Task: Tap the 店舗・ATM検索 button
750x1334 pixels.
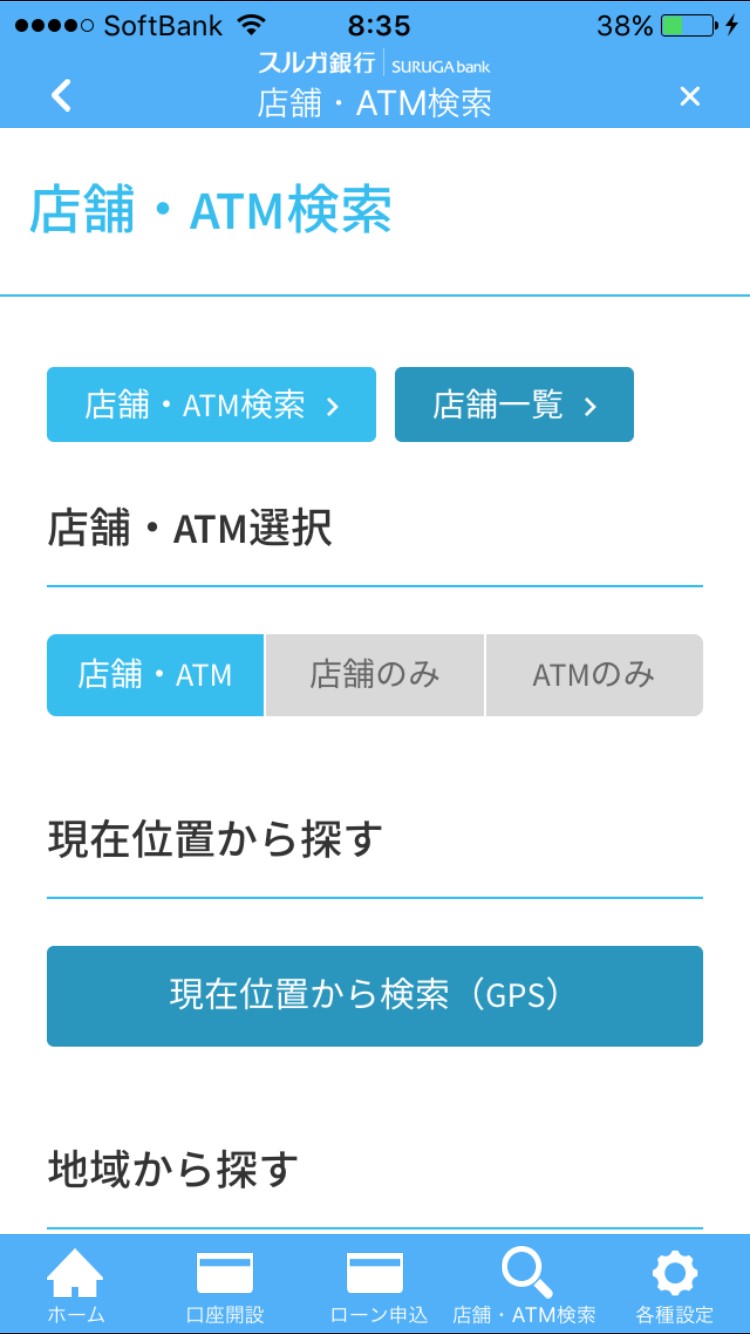Action: pos(211,405)
